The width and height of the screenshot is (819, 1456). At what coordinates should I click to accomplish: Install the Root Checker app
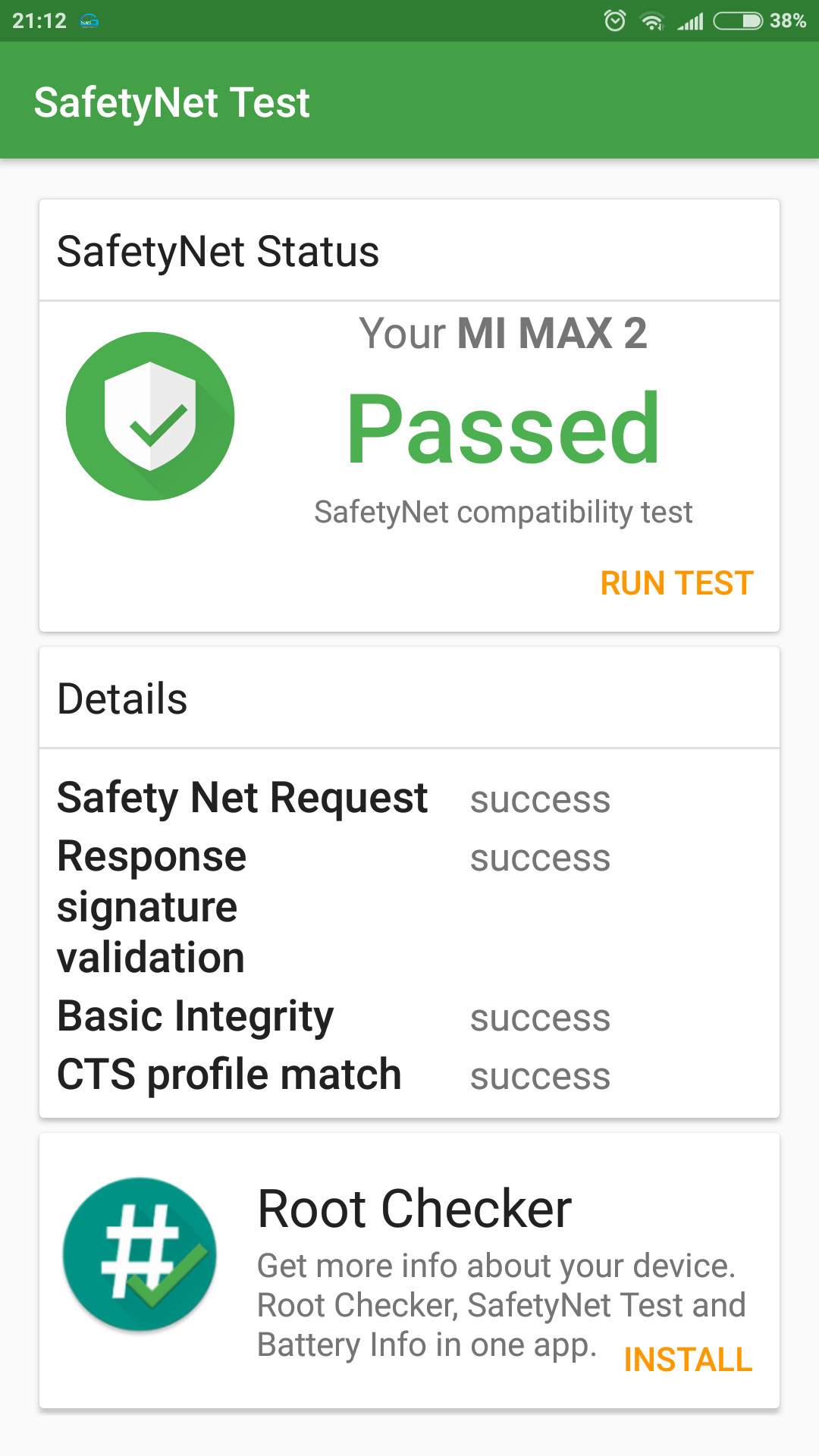click(688, 1360)
